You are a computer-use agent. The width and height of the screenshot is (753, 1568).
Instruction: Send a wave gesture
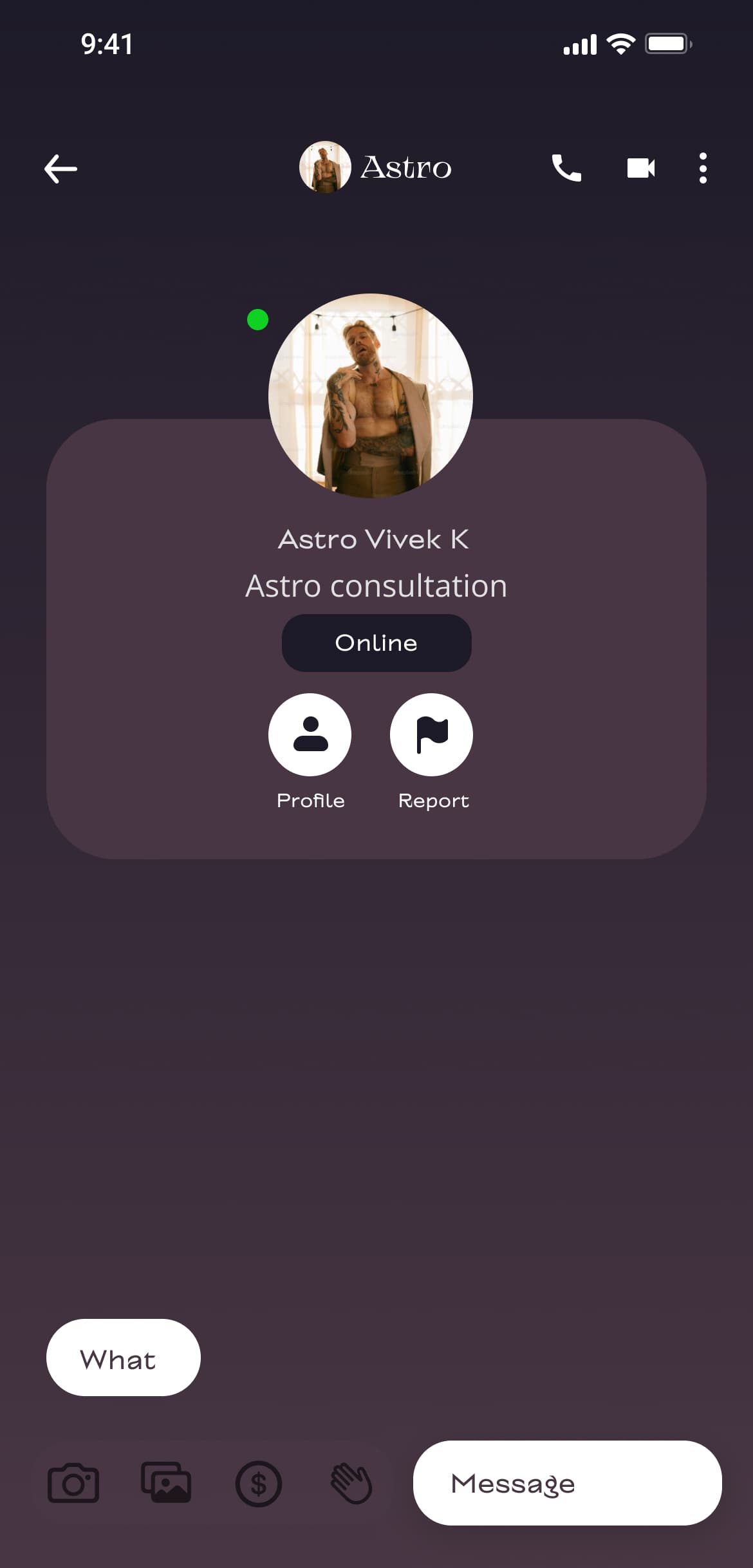tap(351, 1484)
